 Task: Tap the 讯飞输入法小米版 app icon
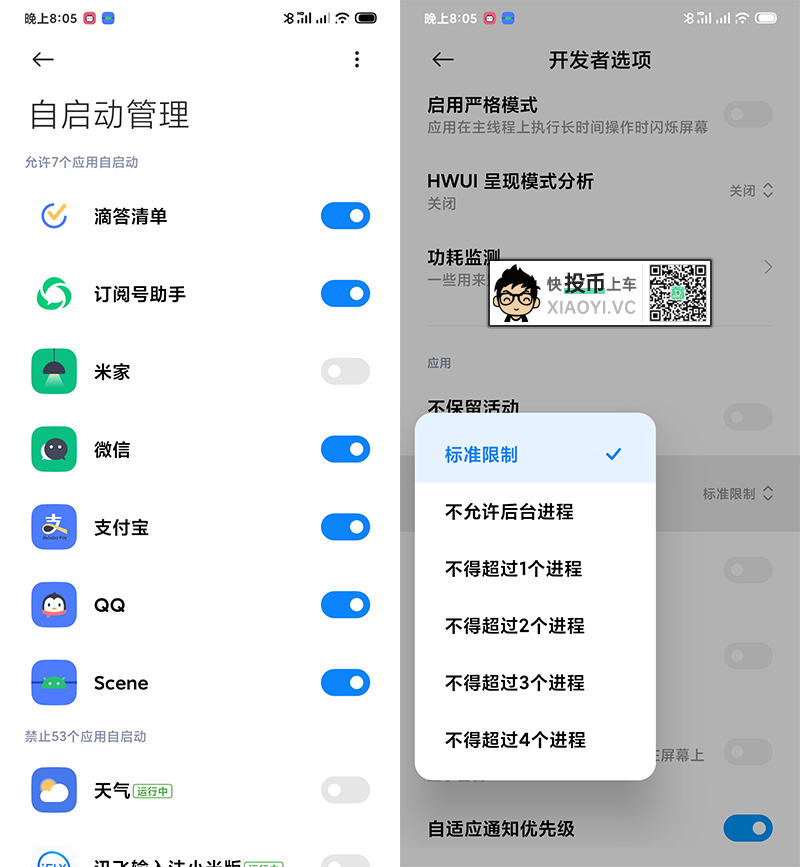pos(53,858)
